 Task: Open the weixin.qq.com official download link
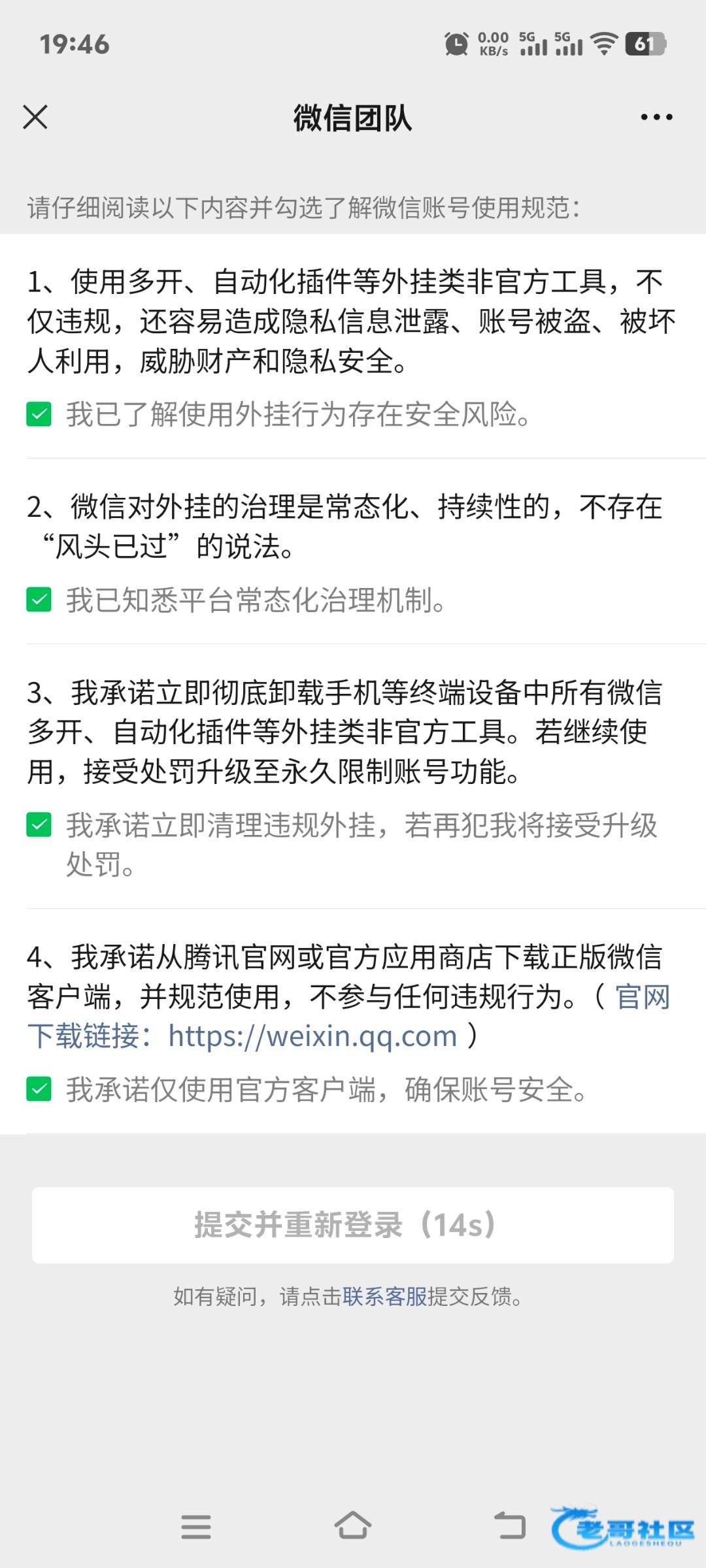(x=312, y=1036)
